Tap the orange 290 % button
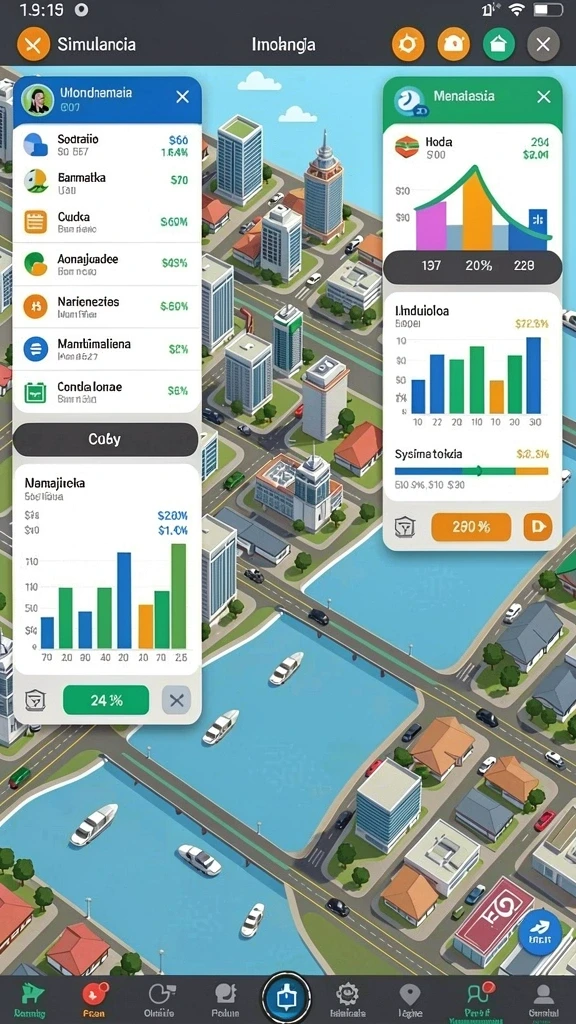 click(x=471, y=527)
